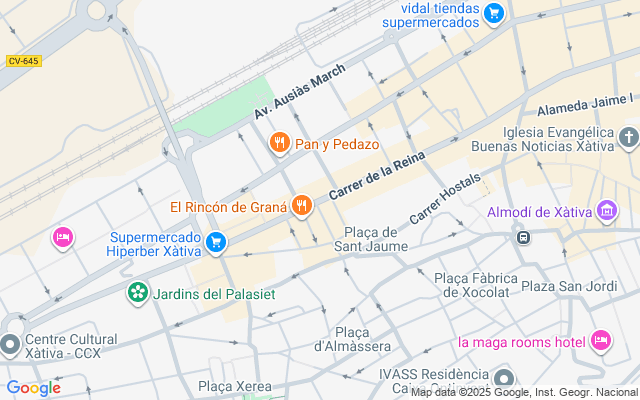Tap the IVASS Residència marker
This screenshot has height=400, width=640.
(505, 379)
